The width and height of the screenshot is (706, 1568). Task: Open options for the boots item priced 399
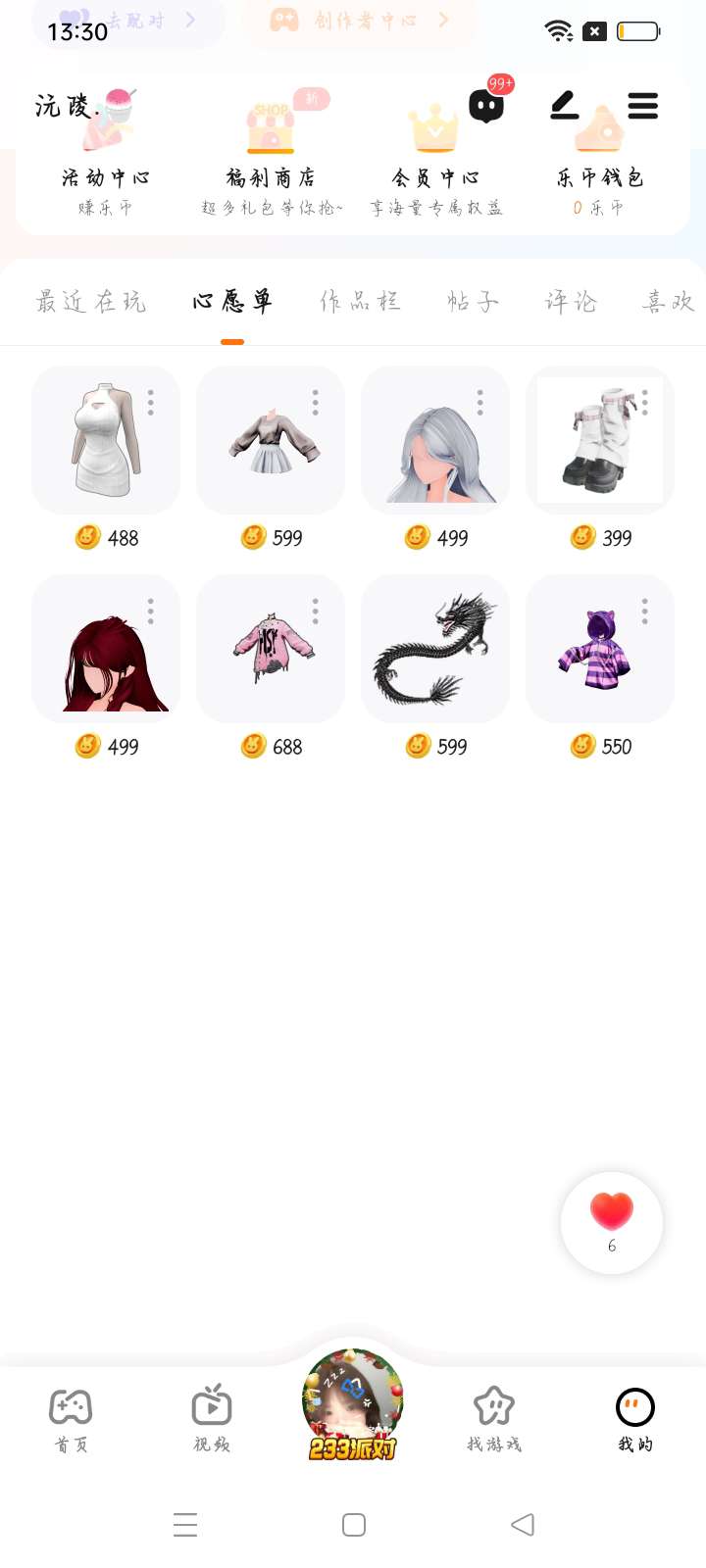pos(645,403)
